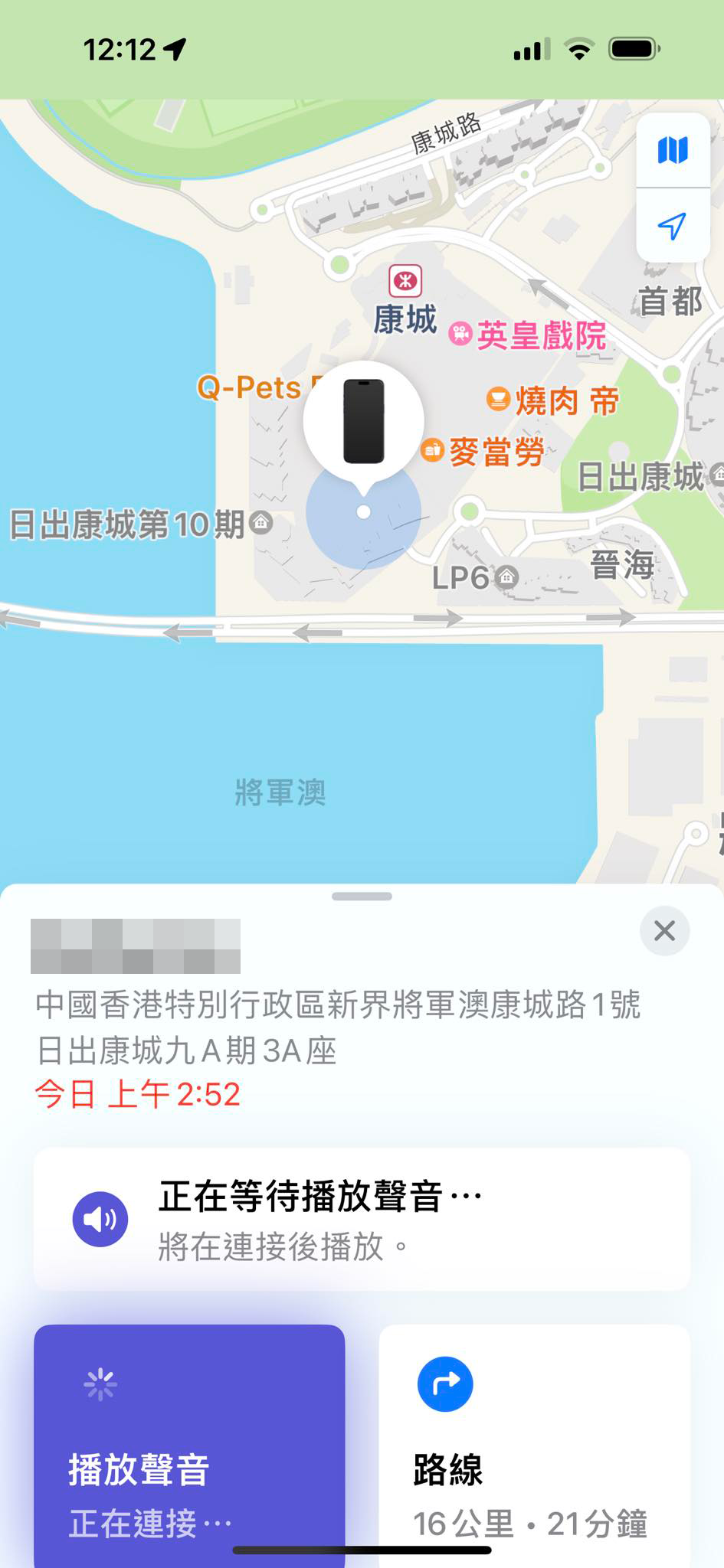Open the map style switcher icon
The image size is (724, 1568).
click(671, 150)
